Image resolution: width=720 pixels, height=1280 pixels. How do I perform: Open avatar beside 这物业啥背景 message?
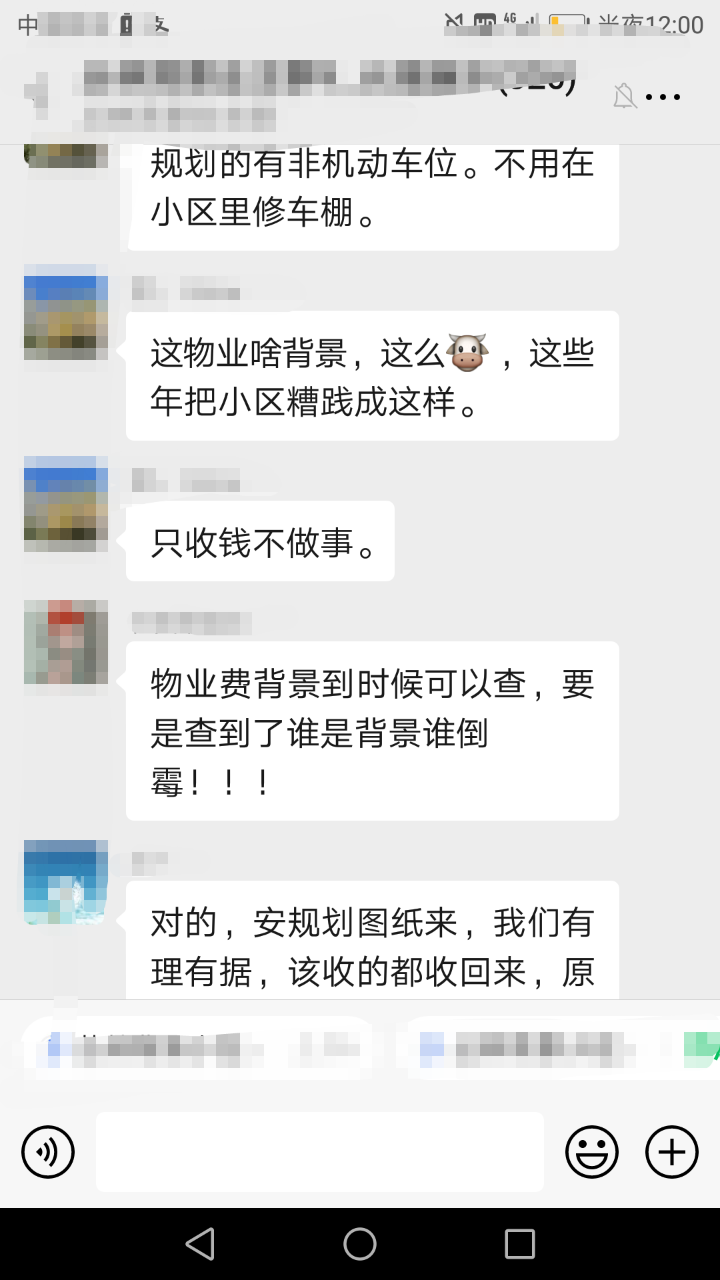coord(66,312)
